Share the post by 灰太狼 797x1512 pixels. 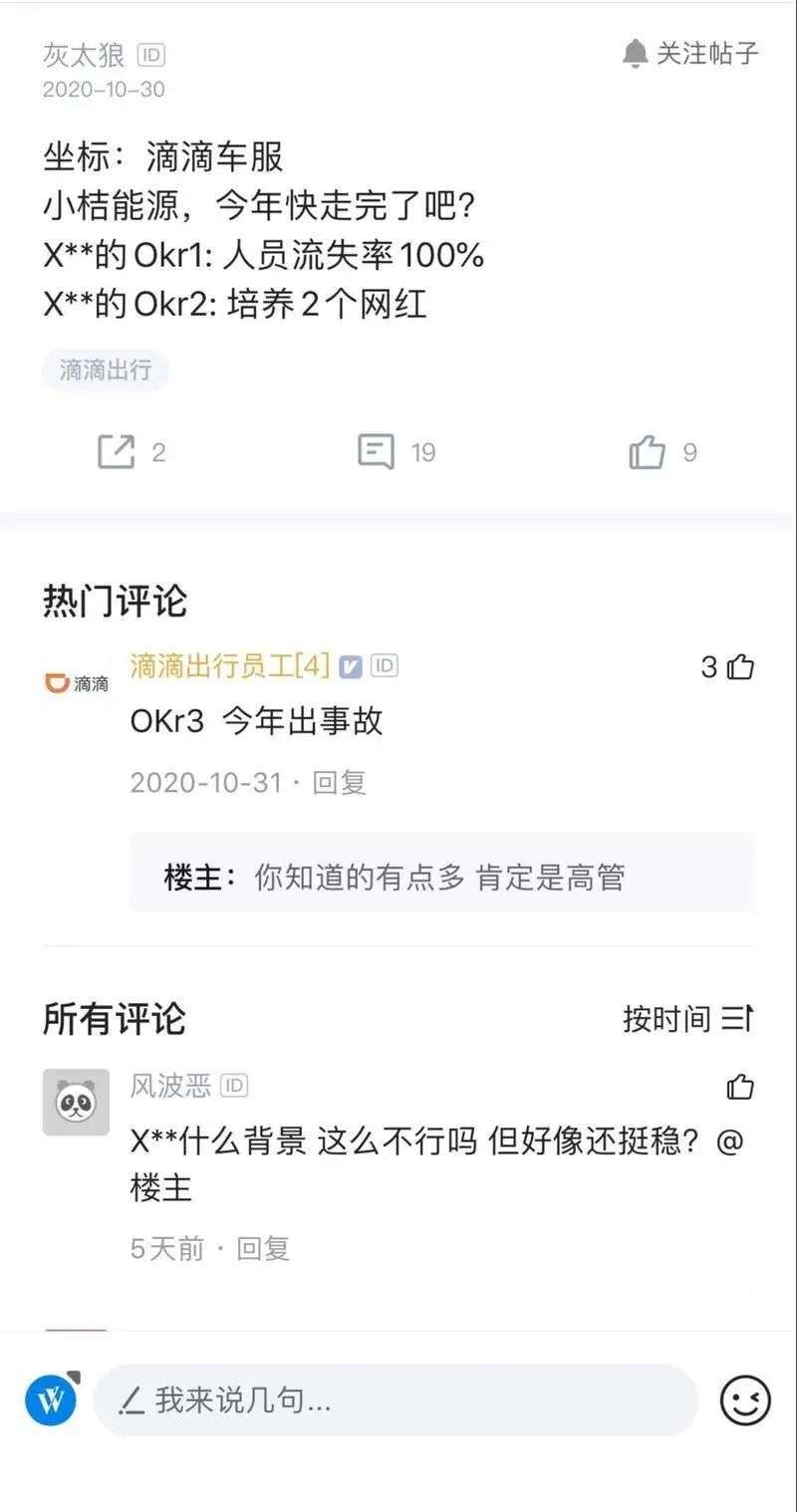[x=117, y=452]
